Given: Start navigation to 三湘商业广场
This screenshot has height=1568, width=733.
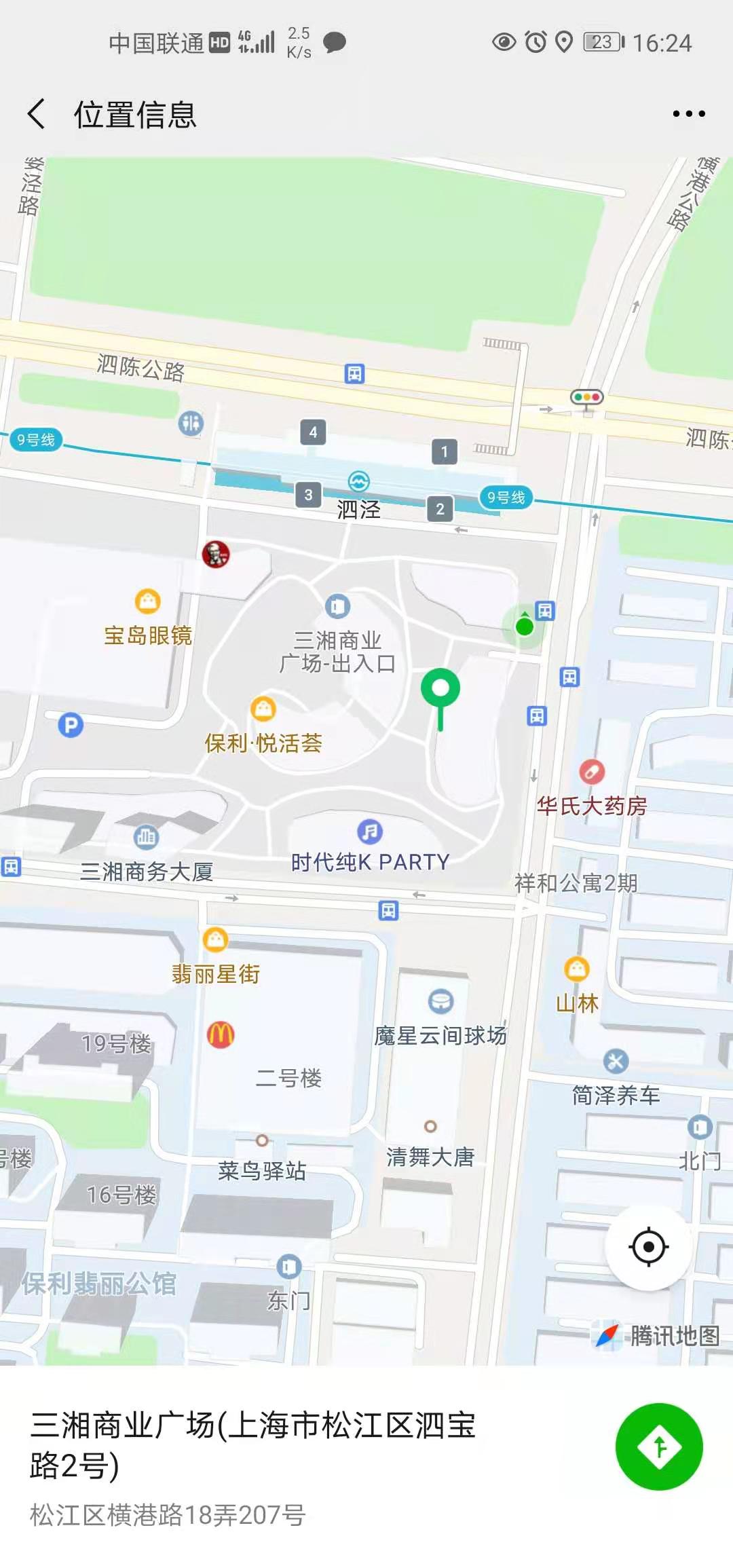Looking at the screenshot, I should click(x=658, y=1446).
